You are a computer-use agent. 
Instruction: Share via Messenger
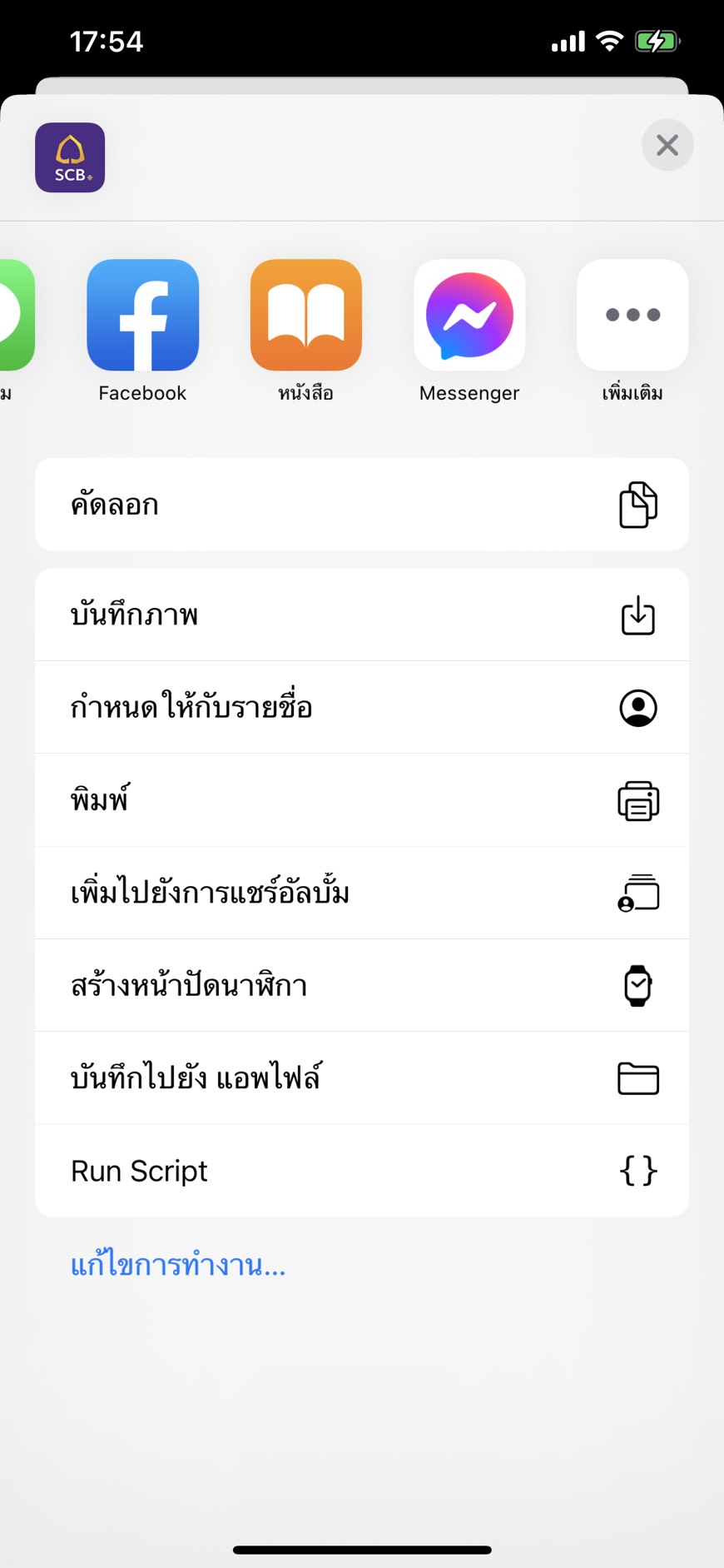[469, 316]
